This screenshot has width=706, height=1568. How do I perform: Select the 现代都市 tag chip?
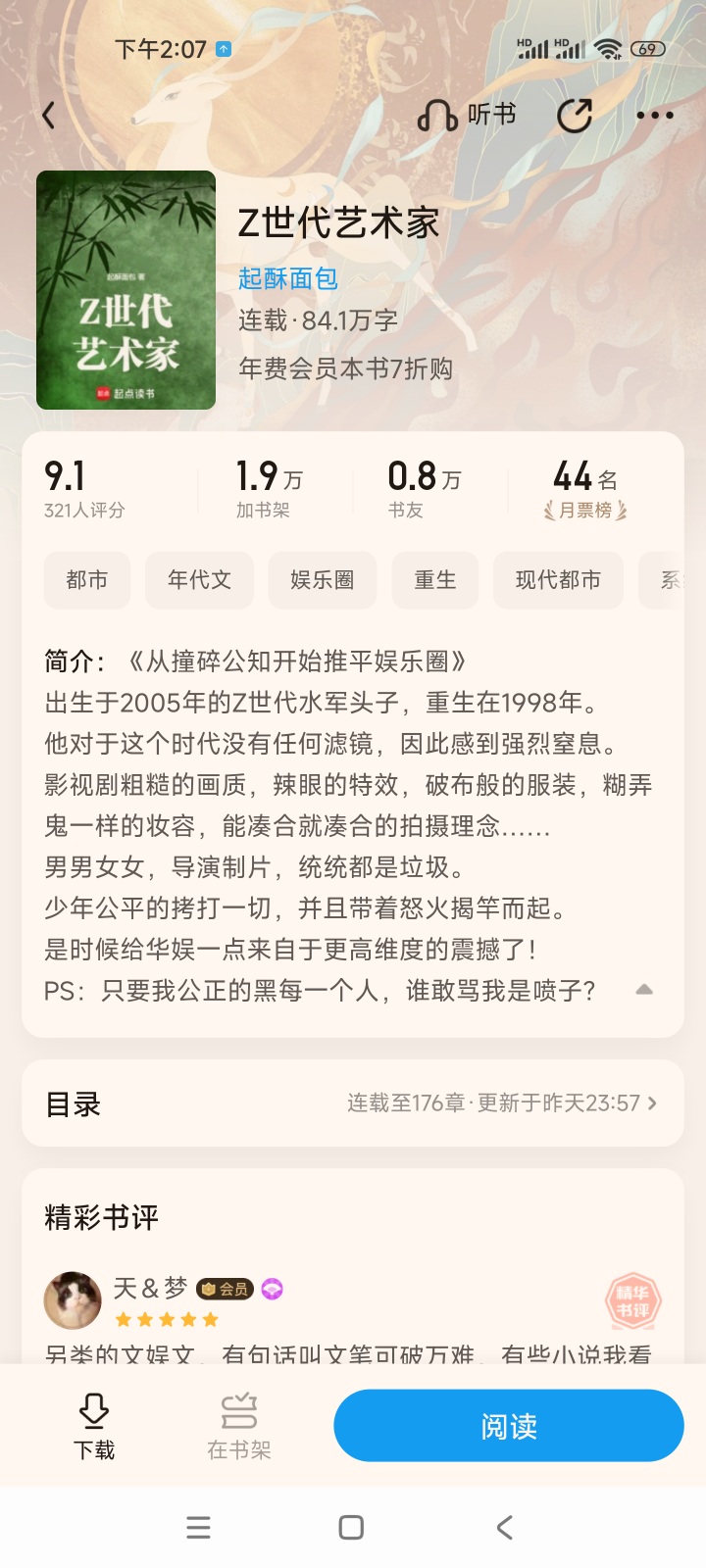[558, 580]
